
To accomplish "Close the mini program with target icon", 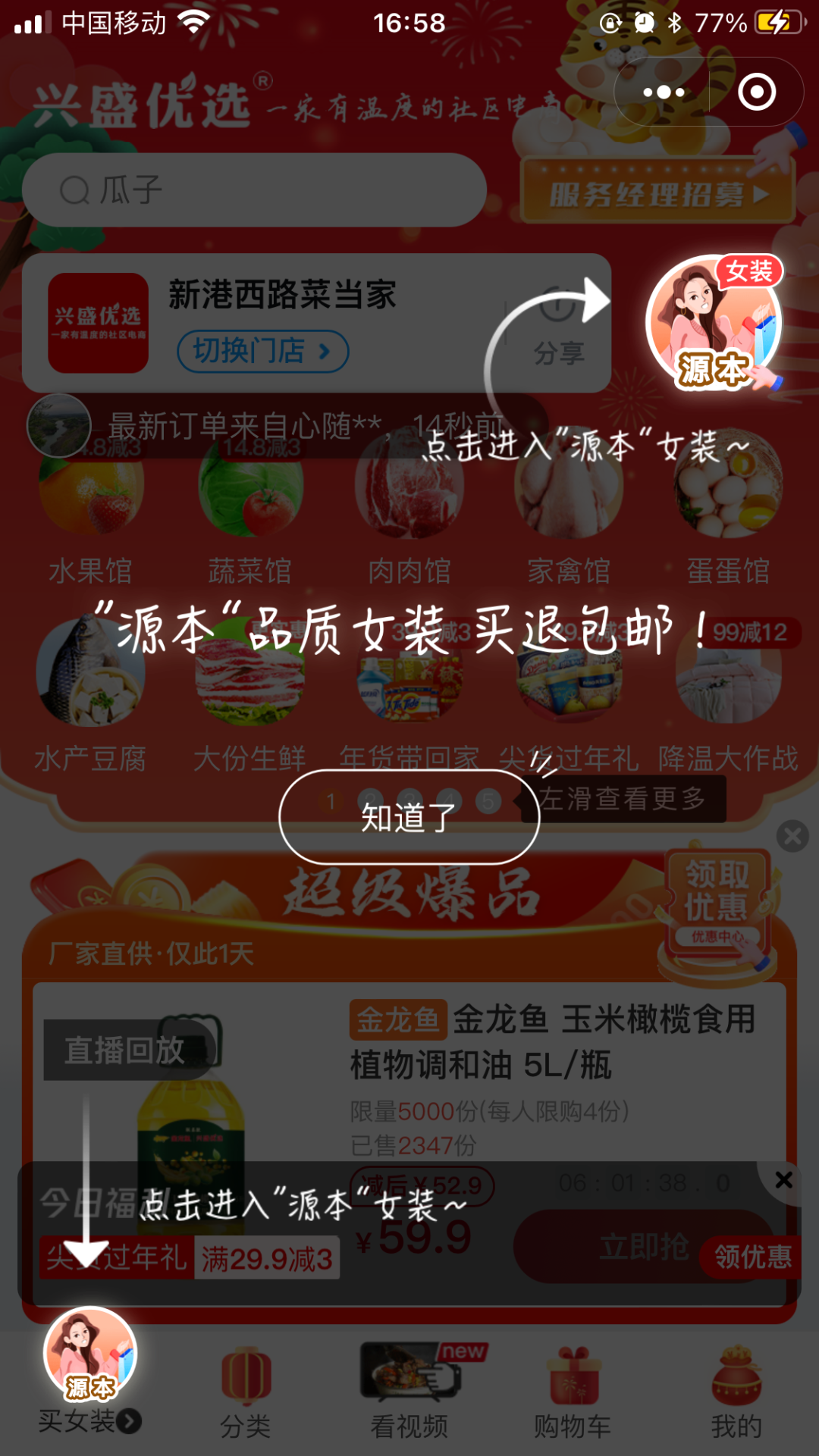I will (757, 92).
